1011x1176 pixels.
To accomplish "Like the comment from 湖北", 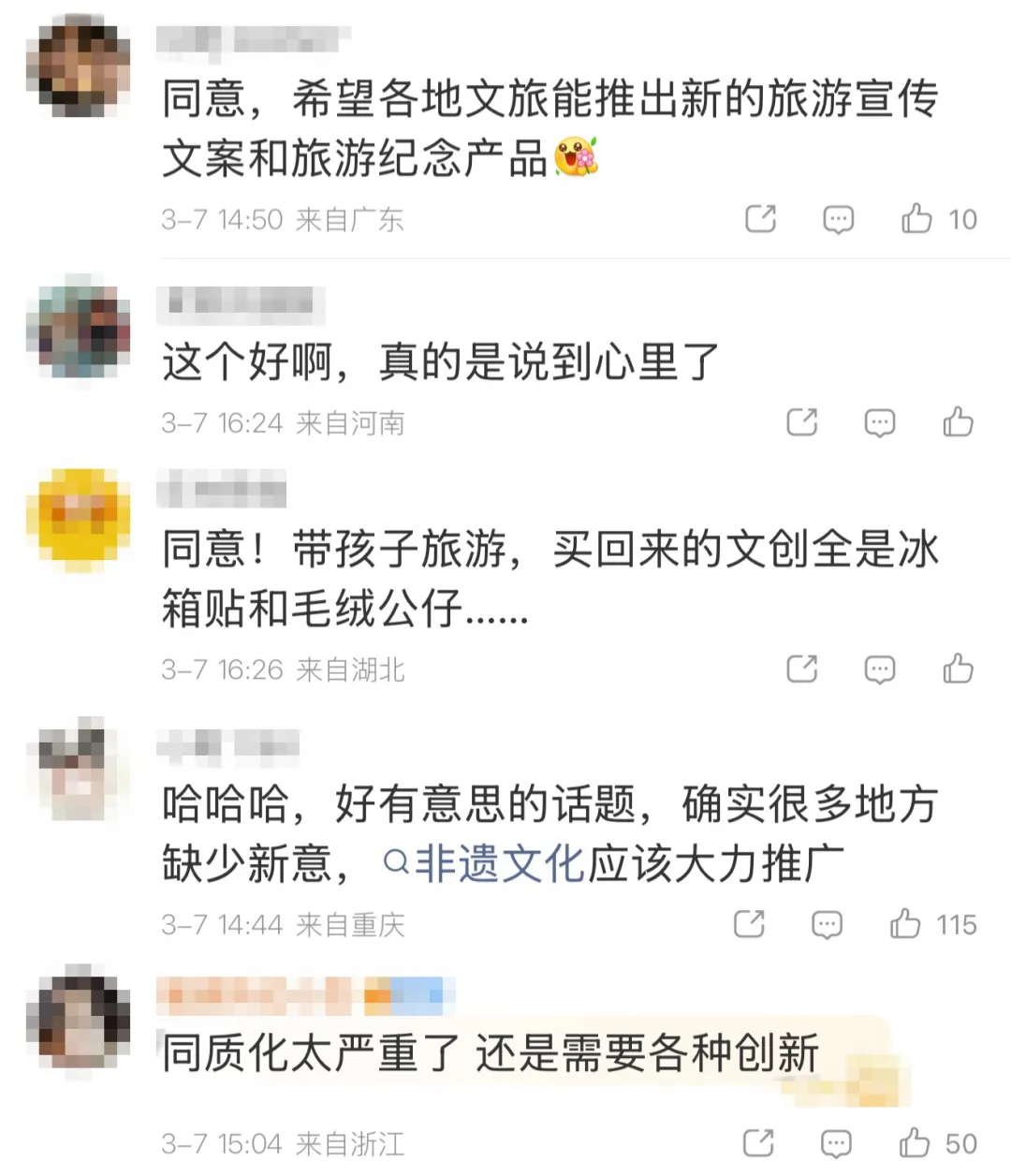I will coord(958,669).
